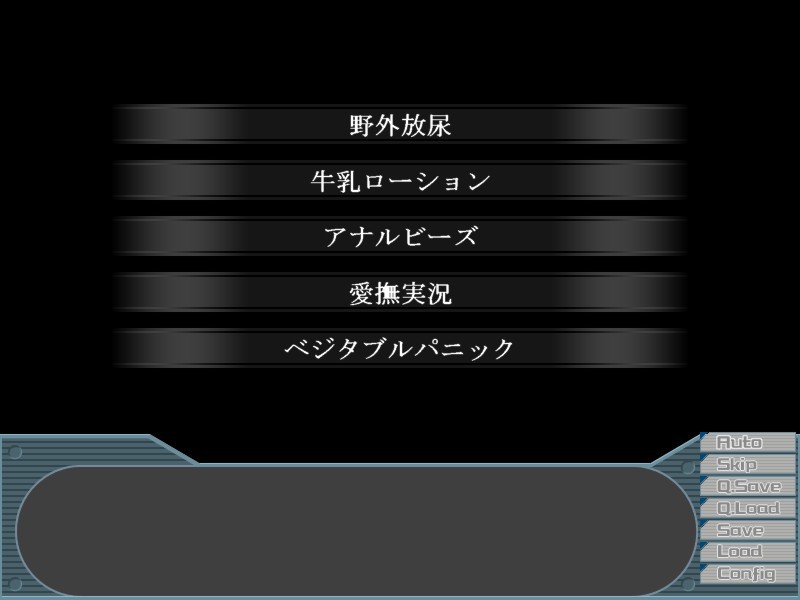Choose the ベジタブルパニック option
Image resolution: width=800 pixels, height=600 pixels.
pyautogui.click(x=400, y=349)
